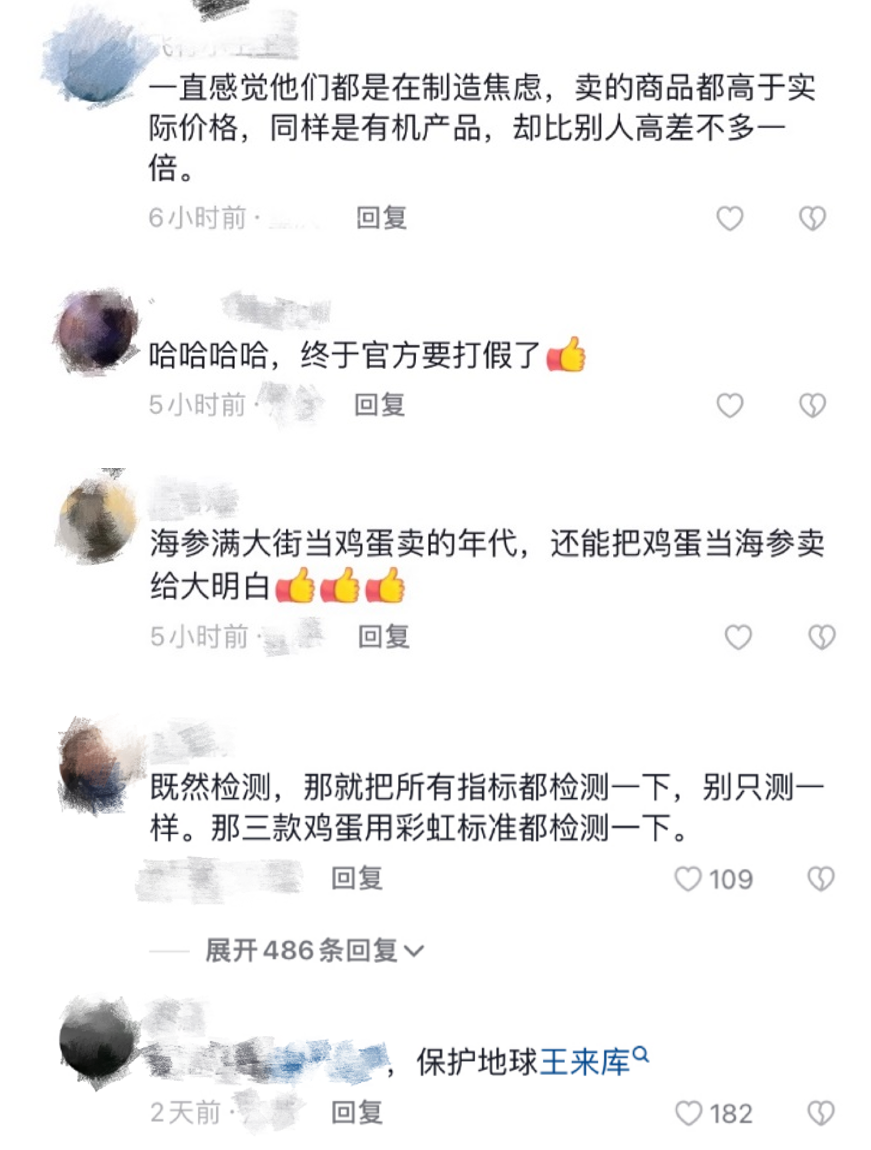Dislike the 保护地球 comment

821,1113
